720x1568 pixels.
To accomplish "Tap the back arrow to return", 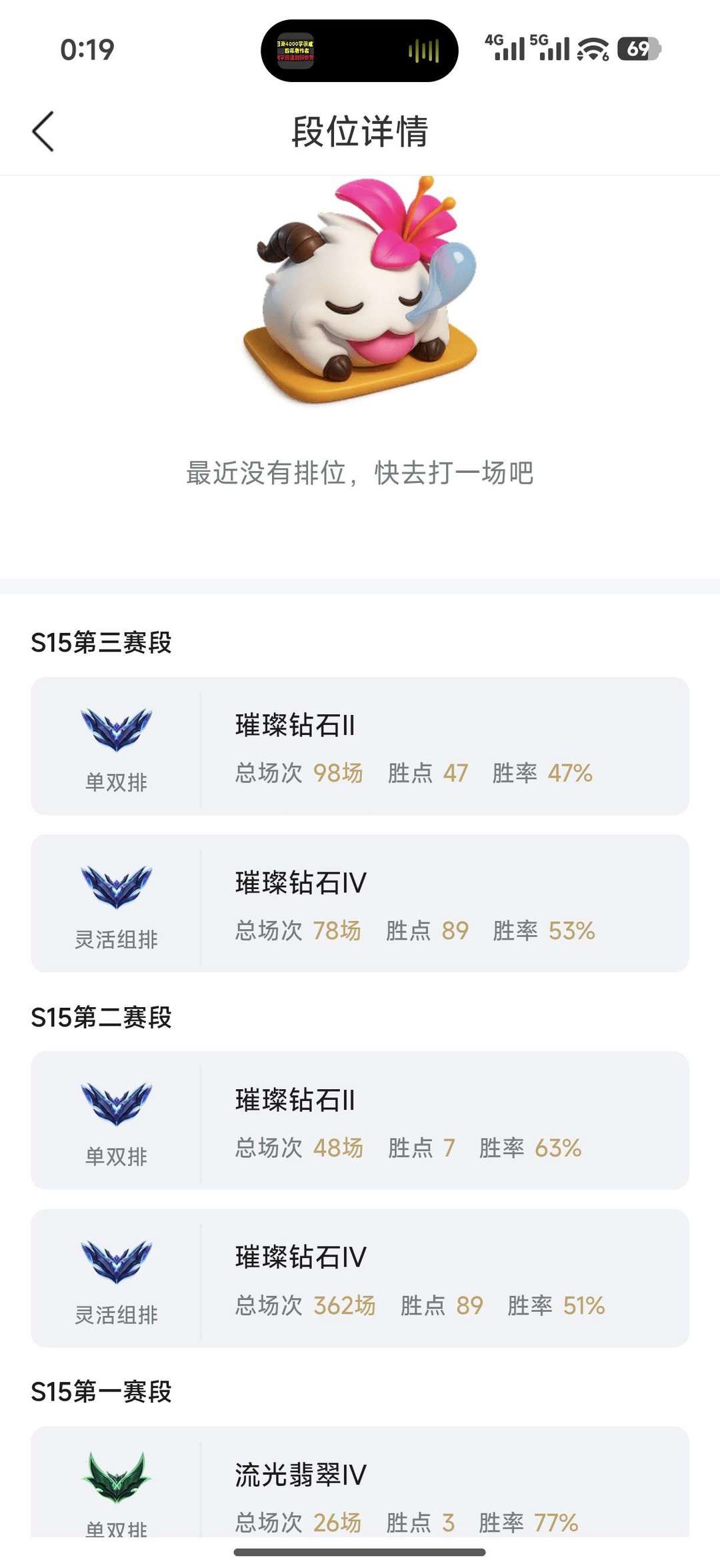I will [x=42, y=132].
